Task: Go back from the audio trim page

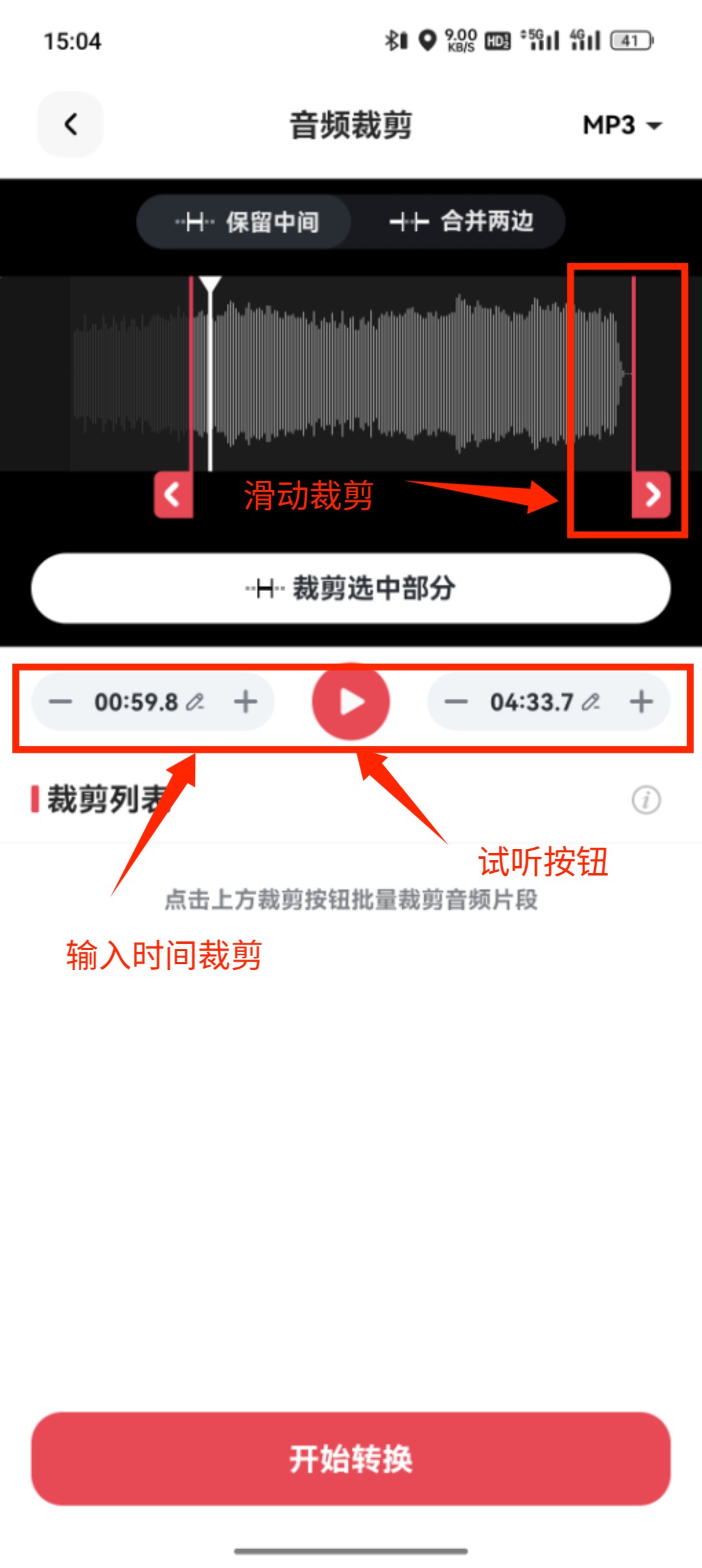Action: click(70, 124)
